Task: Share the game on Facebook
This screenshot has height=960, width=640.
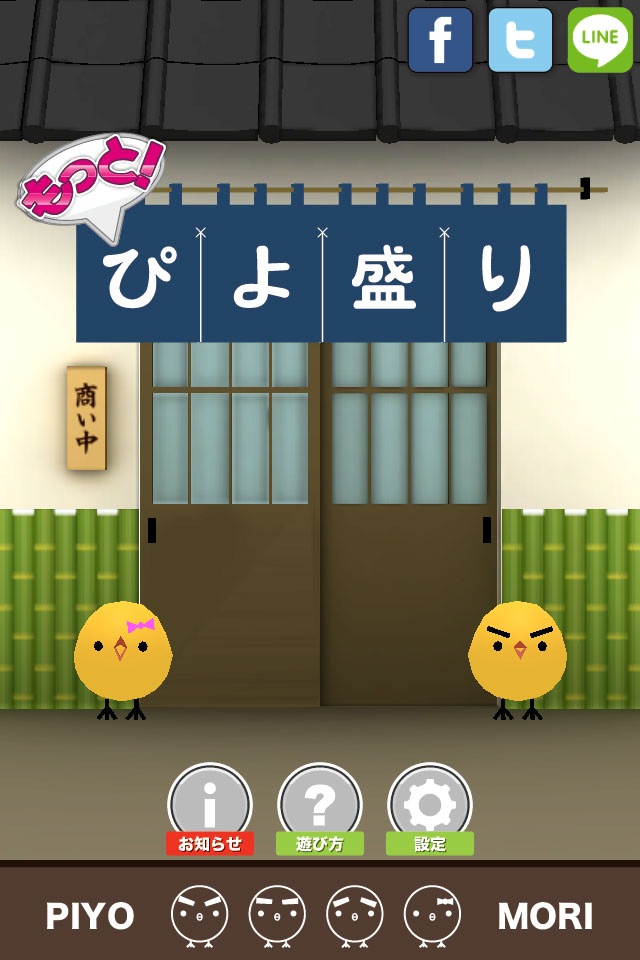Action: click(x=440, y=40)
